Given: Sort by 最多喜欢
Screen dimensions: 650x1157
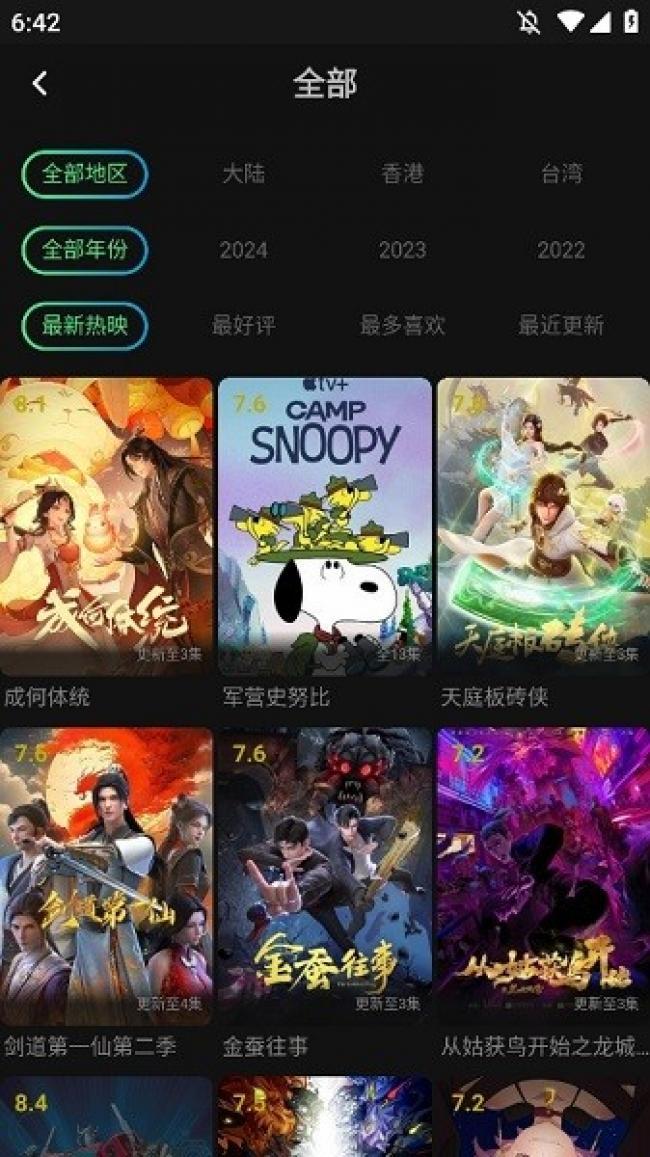Looking at the screenshot, I should pos(402,325).
